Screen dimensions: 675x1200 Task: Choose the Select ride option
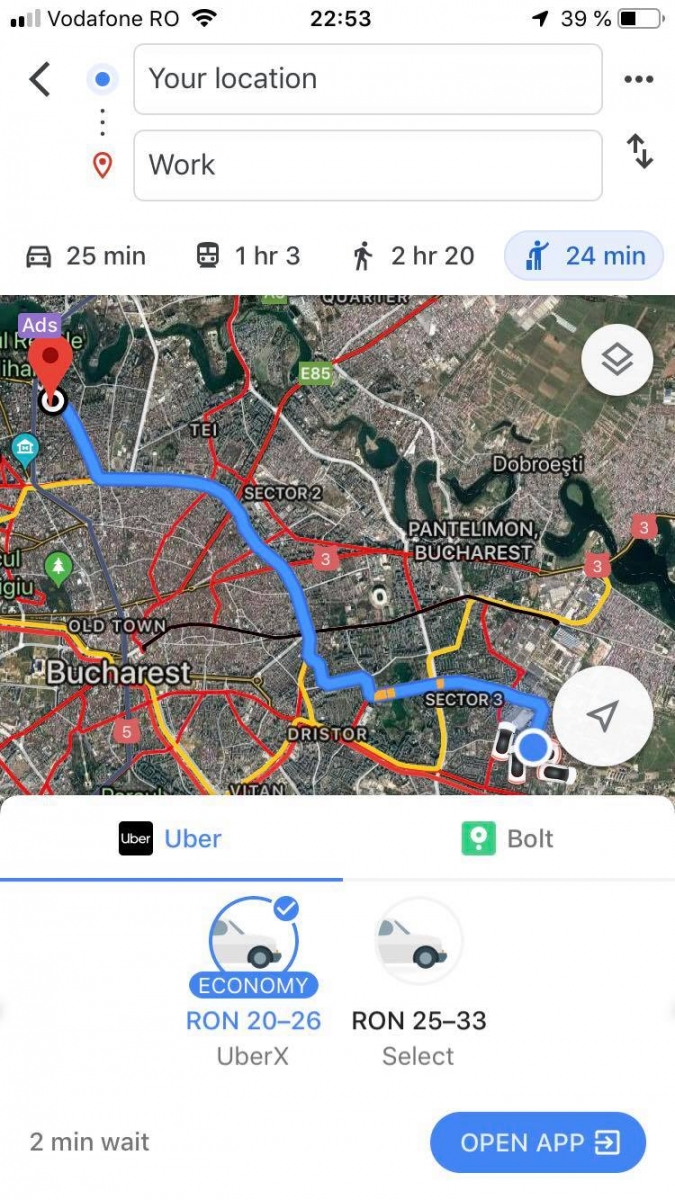tap(419, 981)
